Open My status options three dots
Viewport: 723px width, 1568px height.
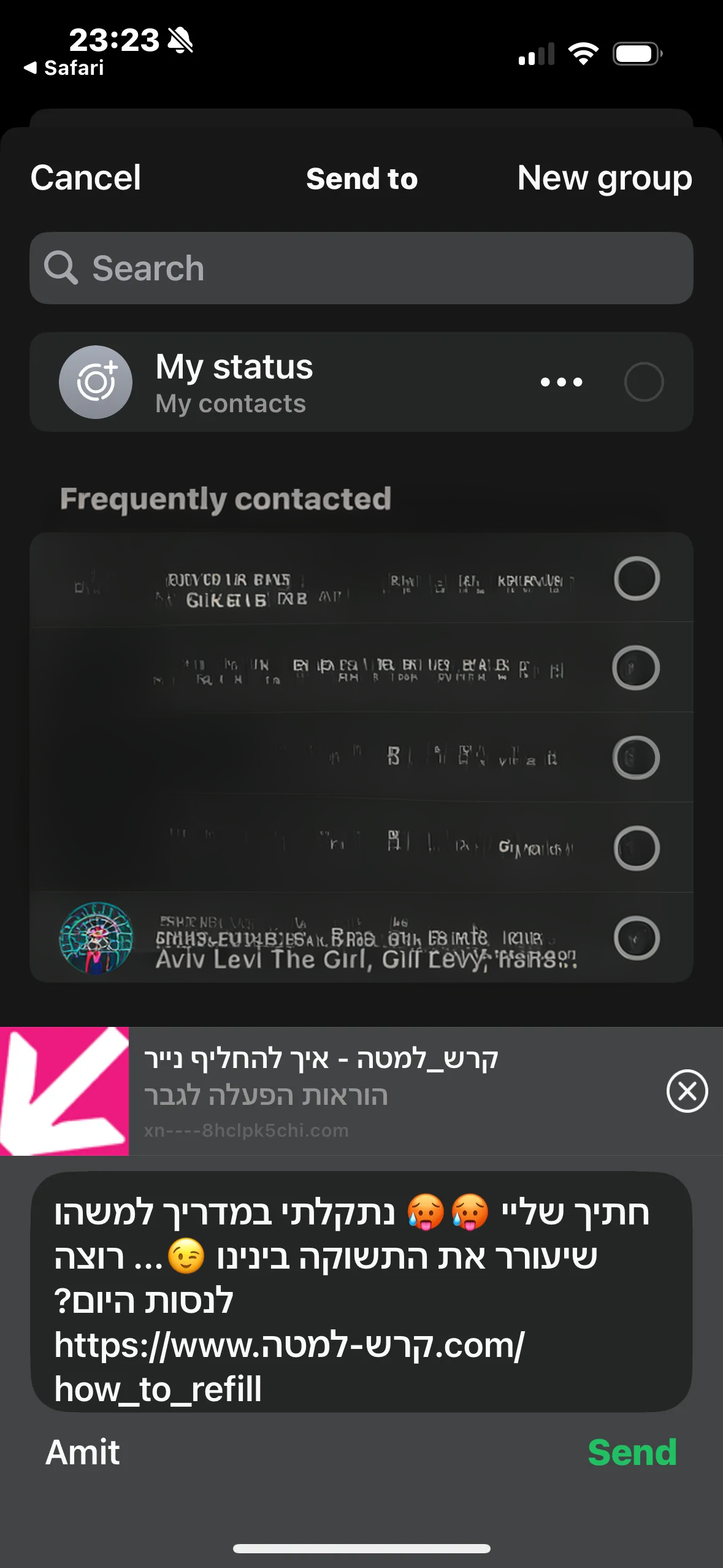pos(561,382)
